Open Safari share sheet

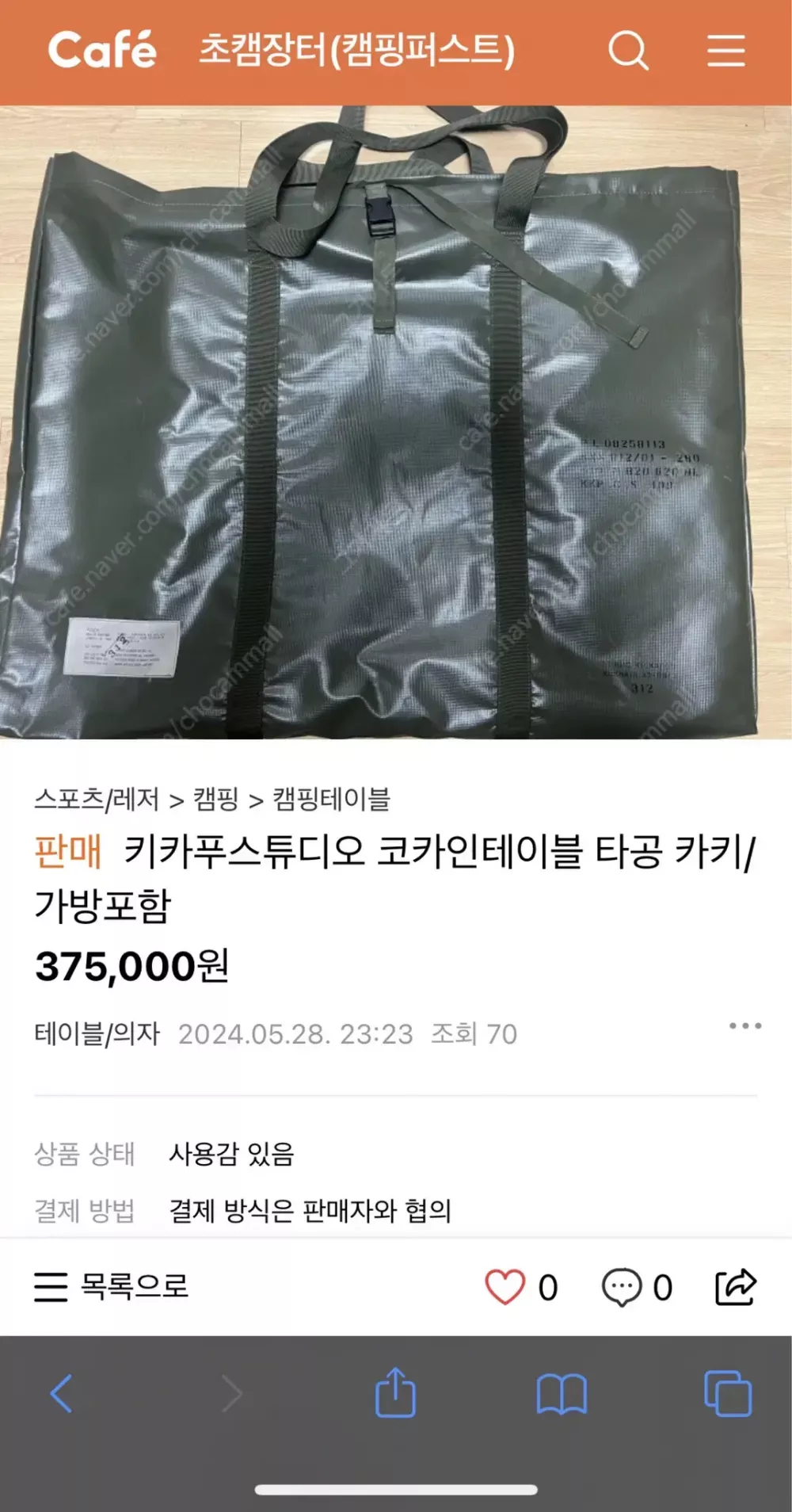395,1392
